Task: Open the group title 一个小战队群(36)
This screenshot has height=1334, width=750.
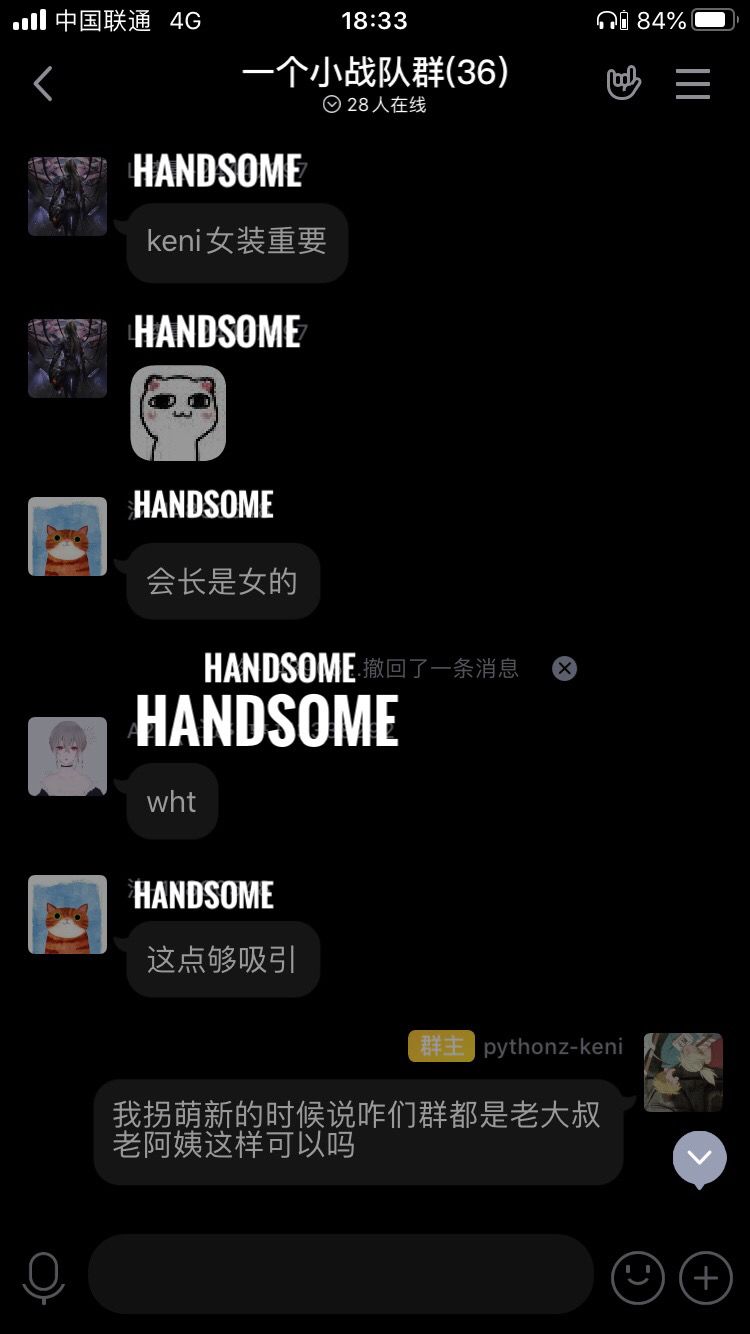Action: pos(375,73)
